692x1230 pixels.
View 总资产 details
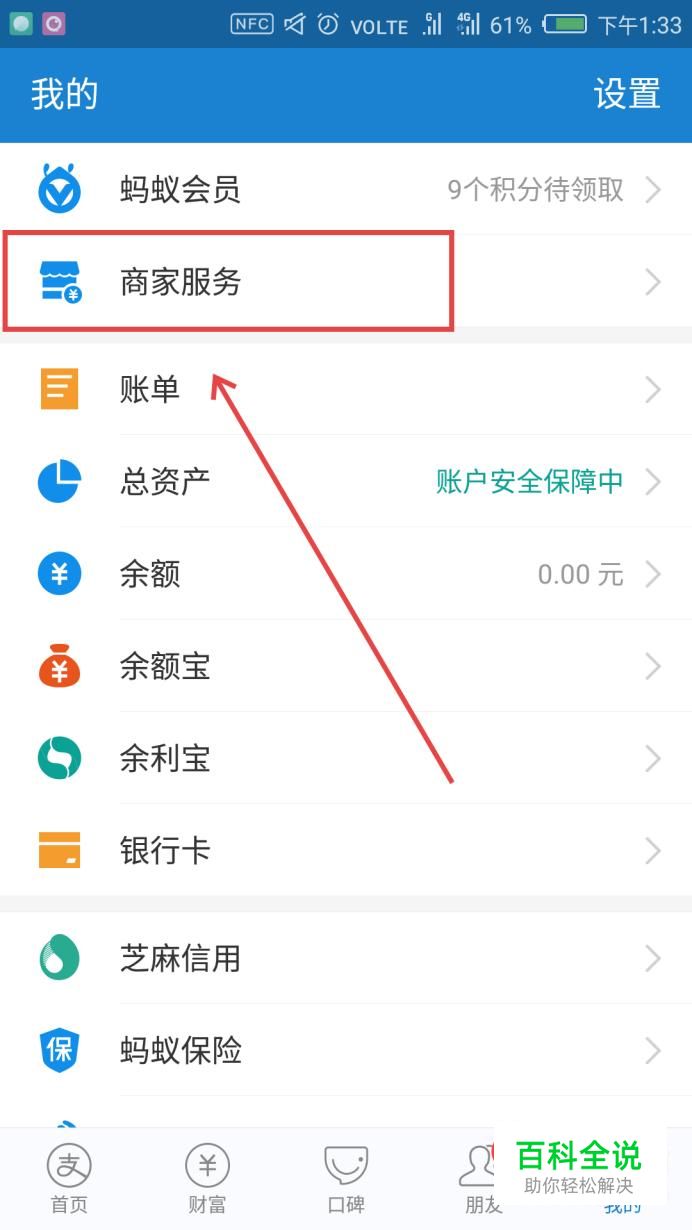345,481
